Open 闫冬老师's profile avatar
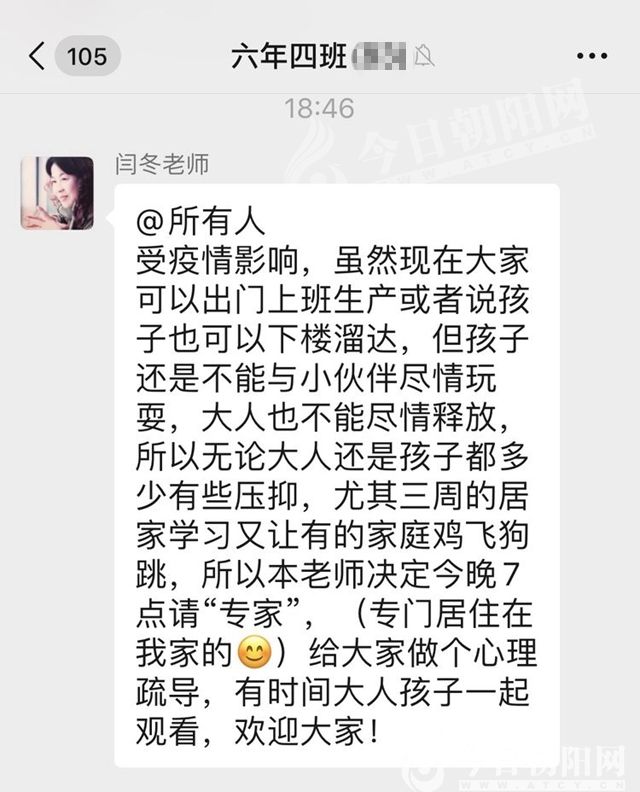 [57, 193]
